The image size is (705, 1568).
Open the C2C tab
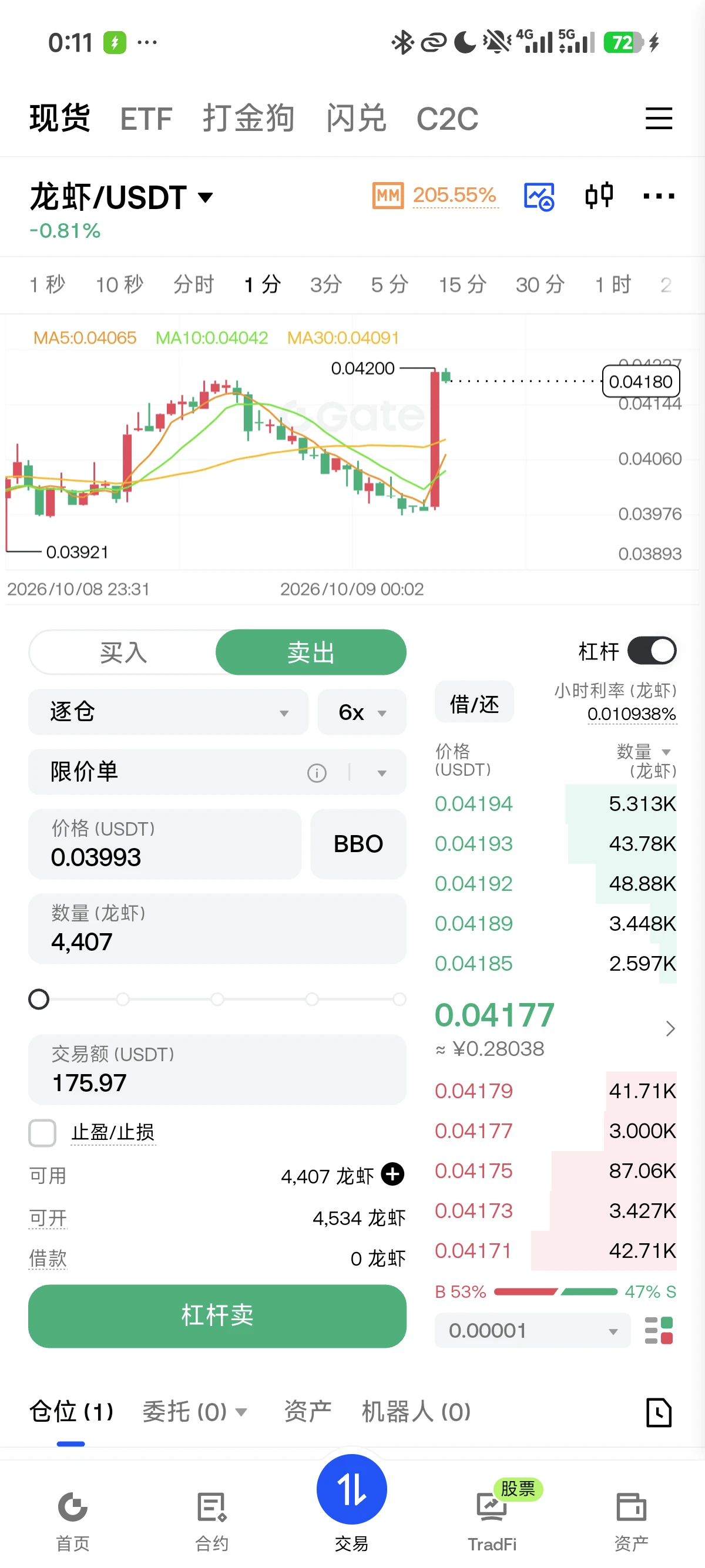(x=448, y=118)
